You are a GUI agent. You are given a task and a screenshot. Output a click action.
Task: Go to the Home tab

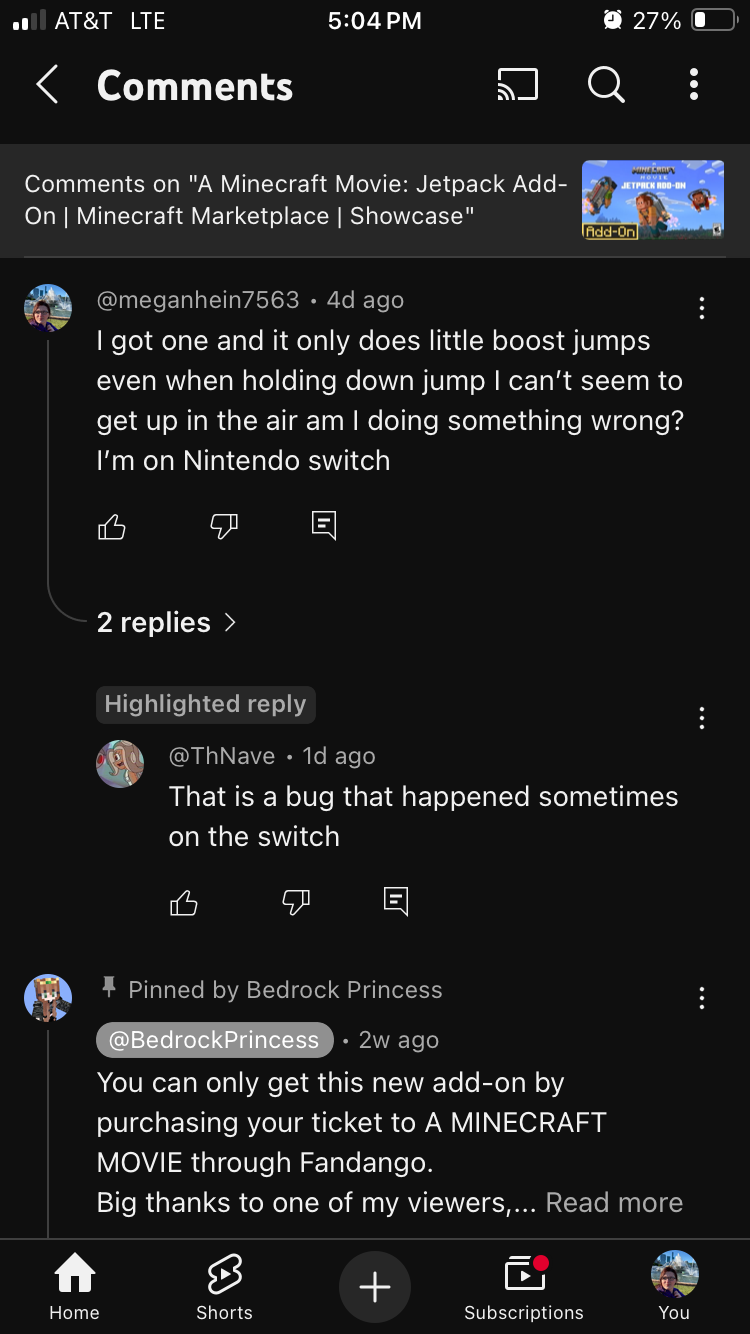74,1286
